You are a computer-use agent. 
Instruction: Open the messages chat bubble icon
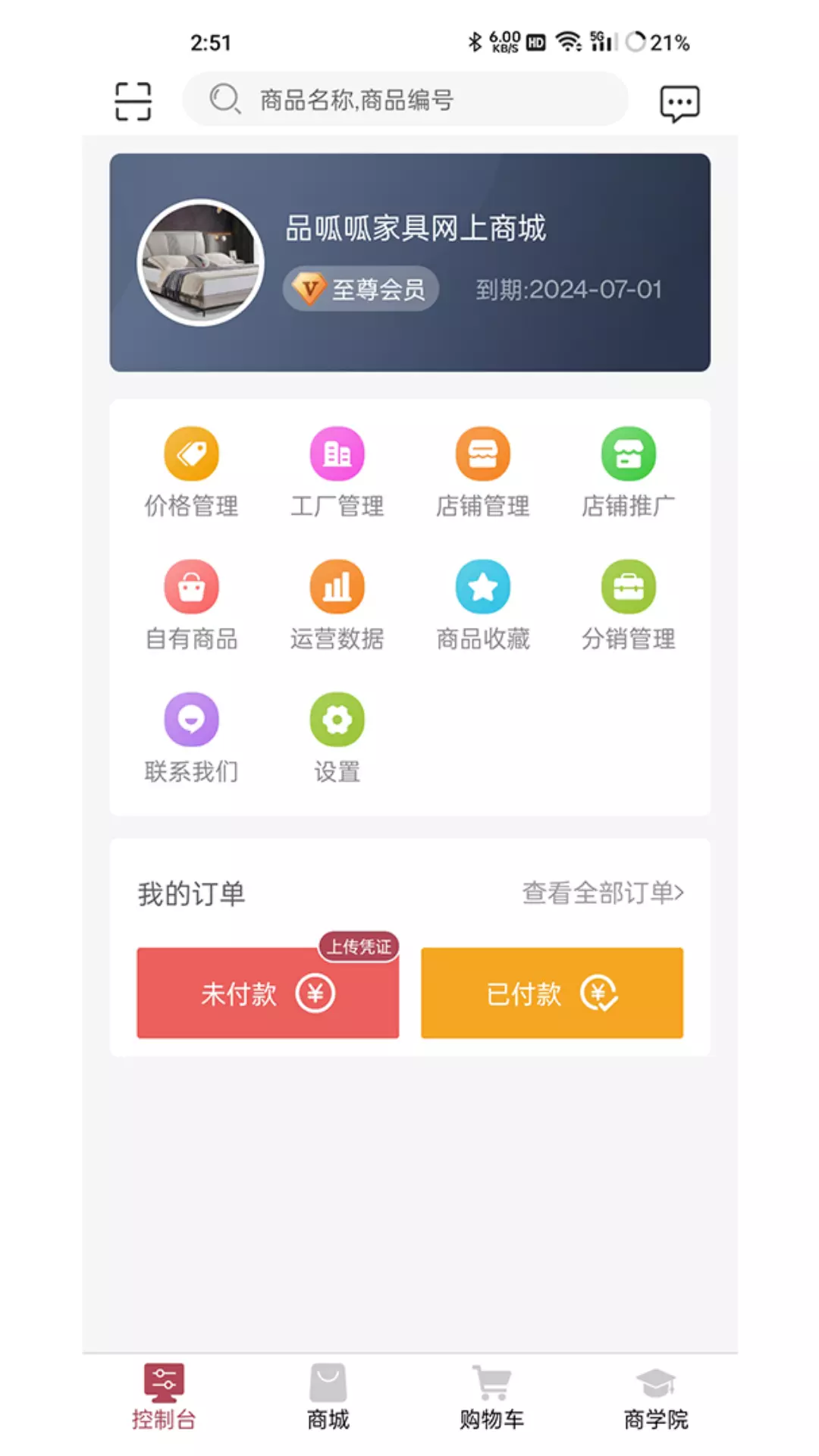679,102
